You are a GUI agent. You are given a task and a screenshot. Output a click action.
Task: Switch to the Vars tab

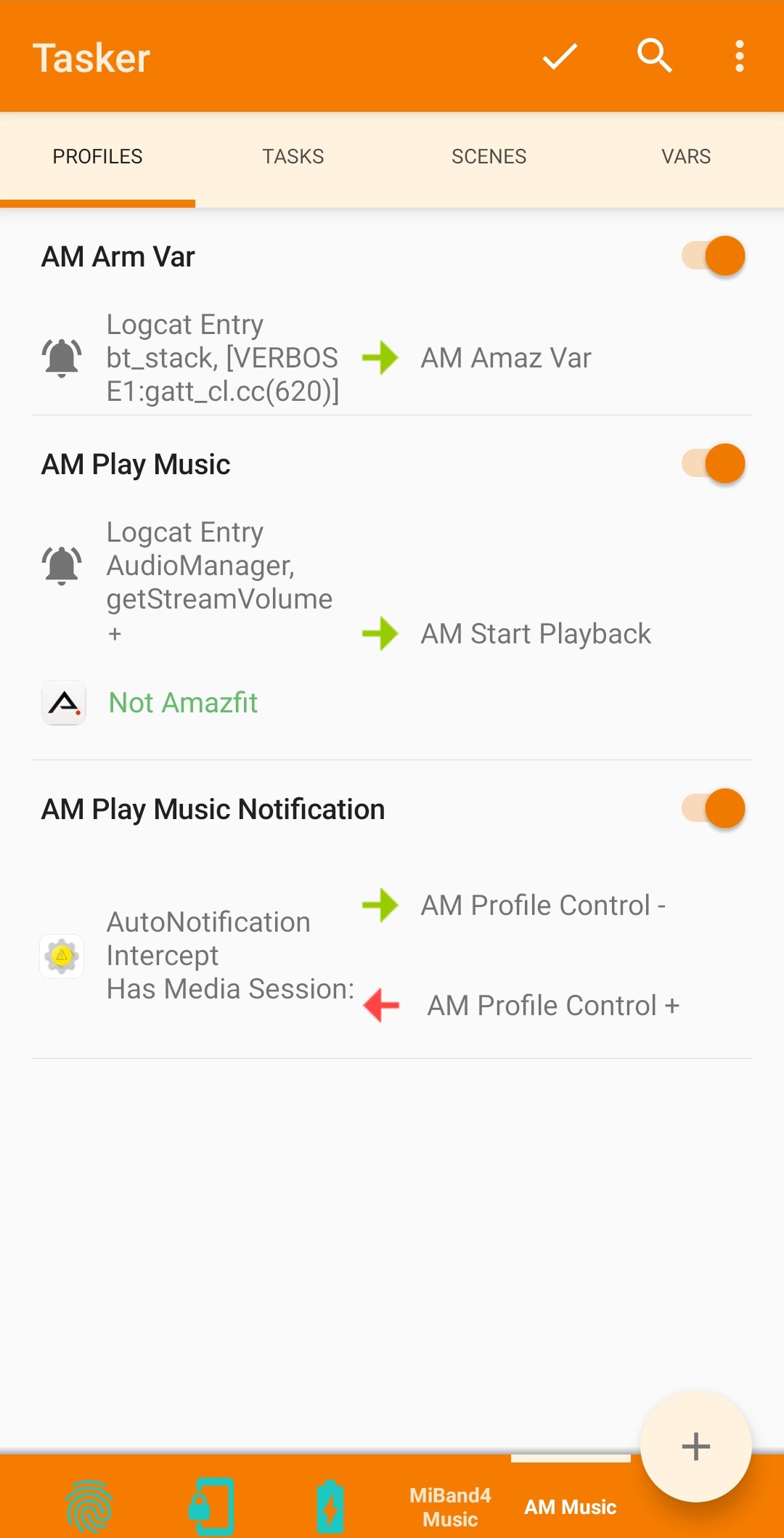(685, 157)
